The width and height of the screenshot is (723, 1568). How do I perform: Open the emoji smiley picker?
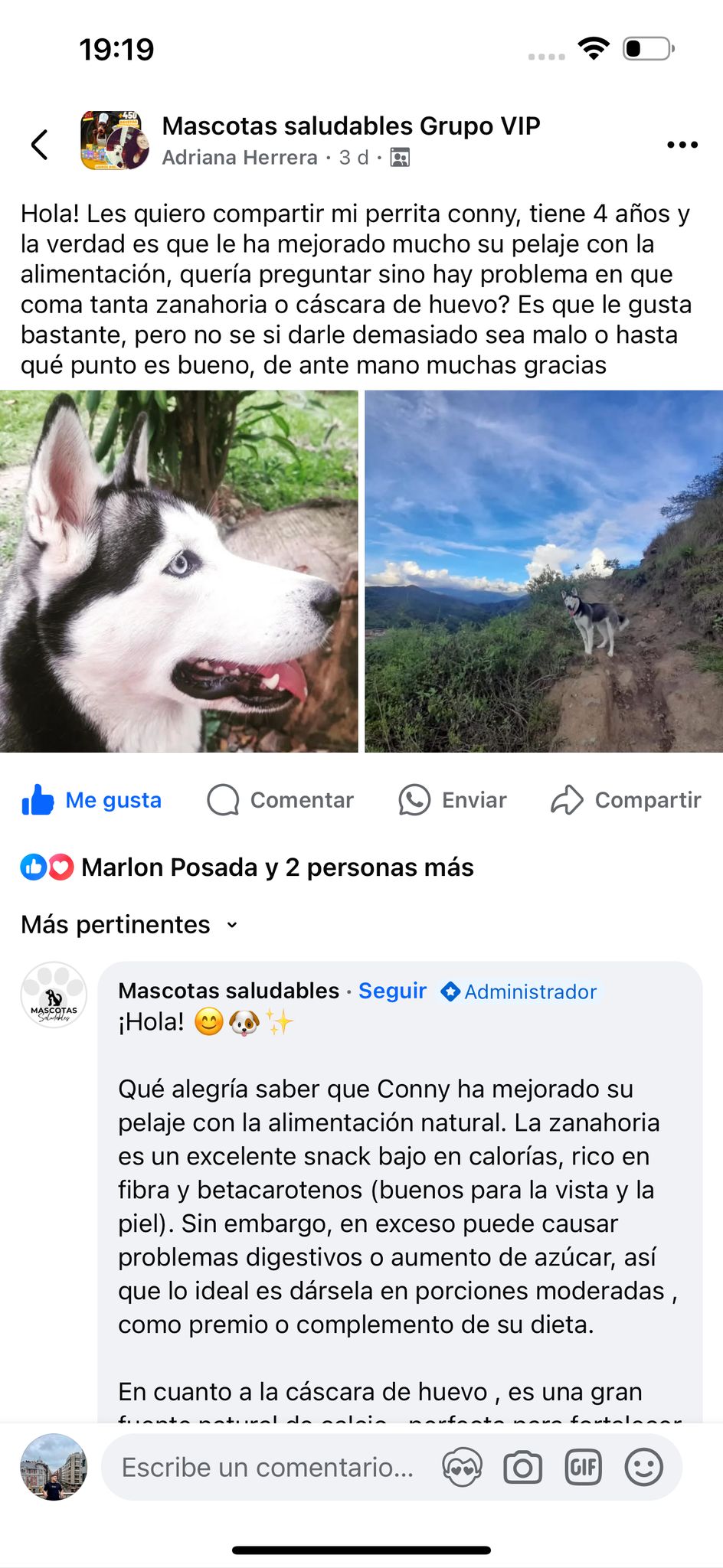[643, 1467]
